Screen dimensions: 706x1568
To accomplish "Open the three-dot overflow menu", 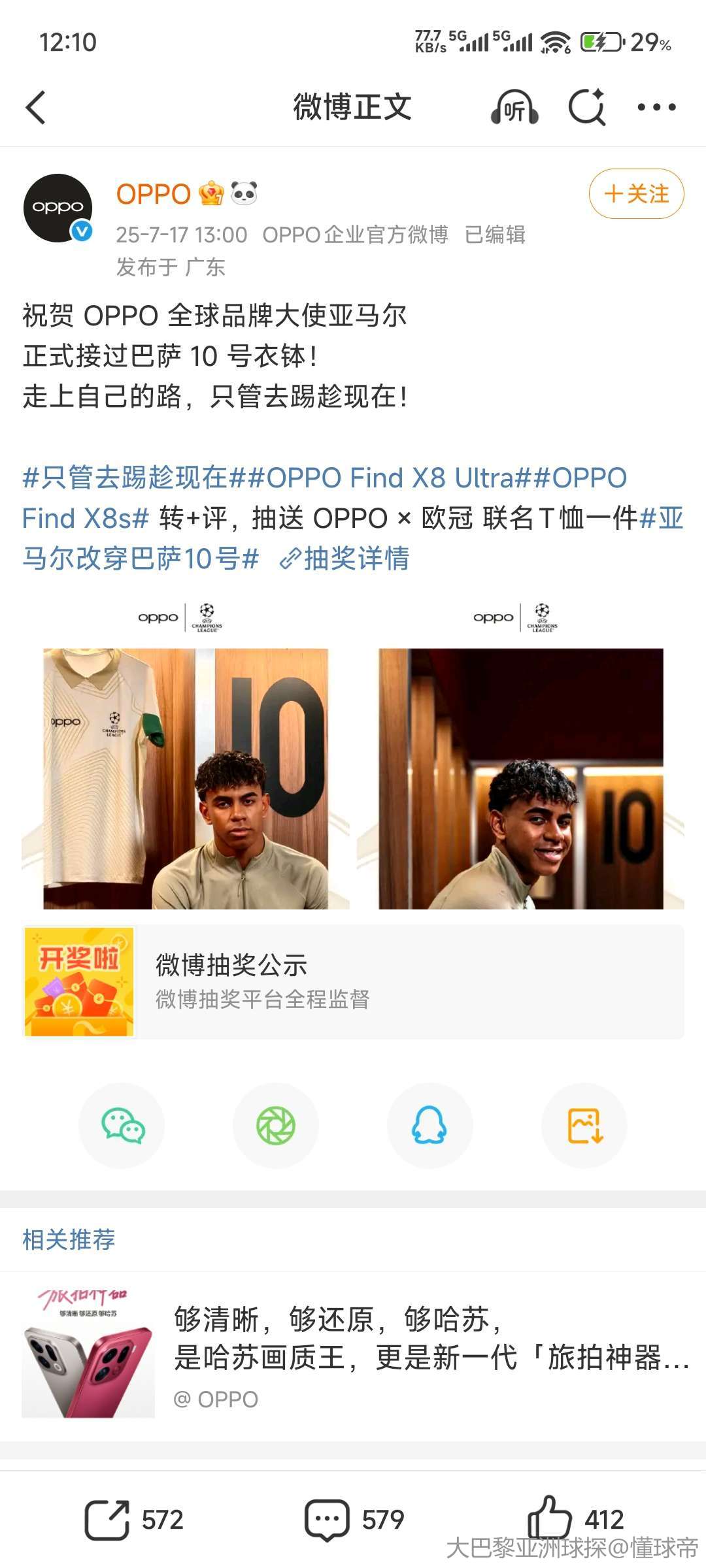I will click(656, 107).
